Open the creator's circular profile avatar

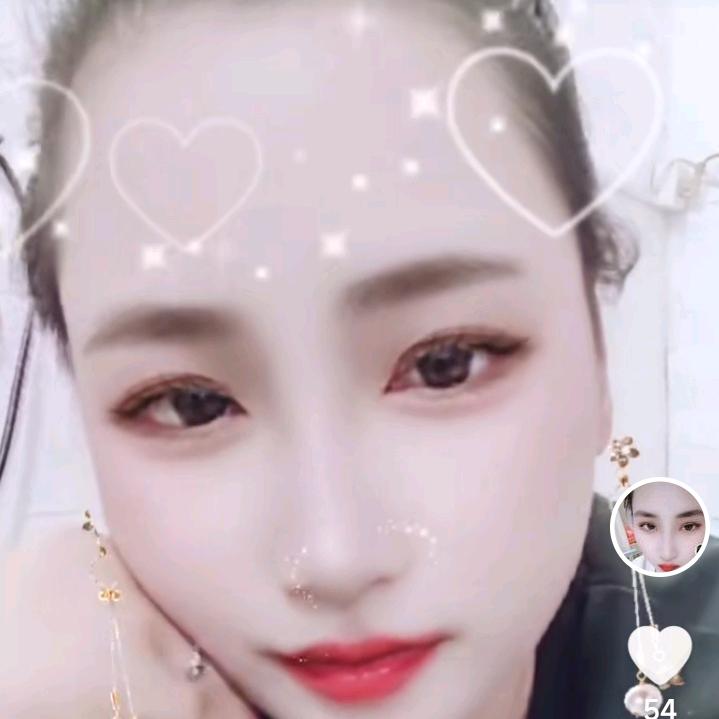tap(660, 527)
